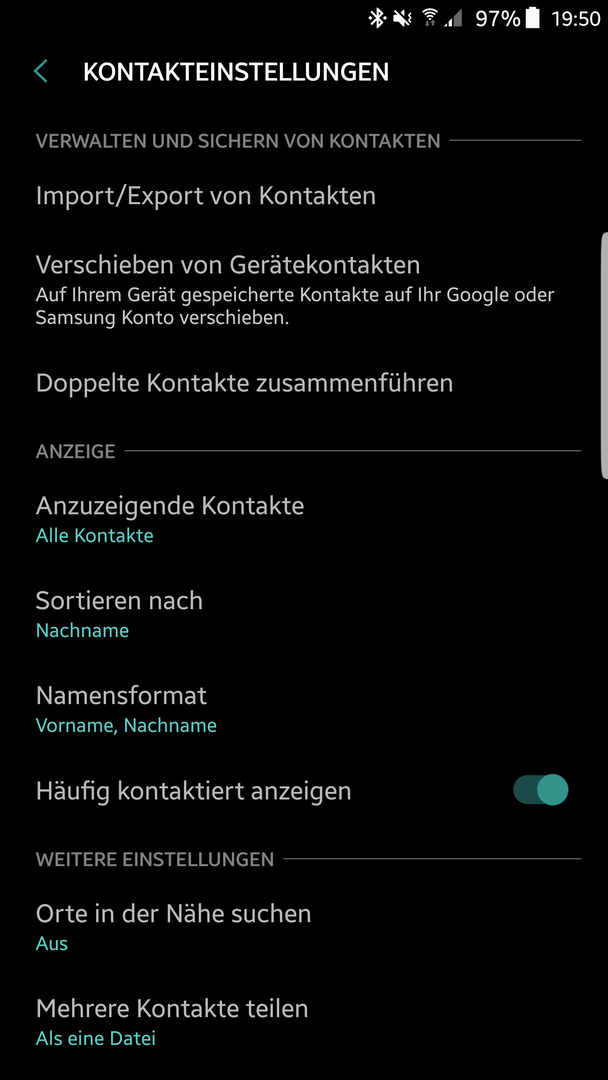608x1080 pixels.
Task: Open the Namensformat setting
Action: (304, 709)
